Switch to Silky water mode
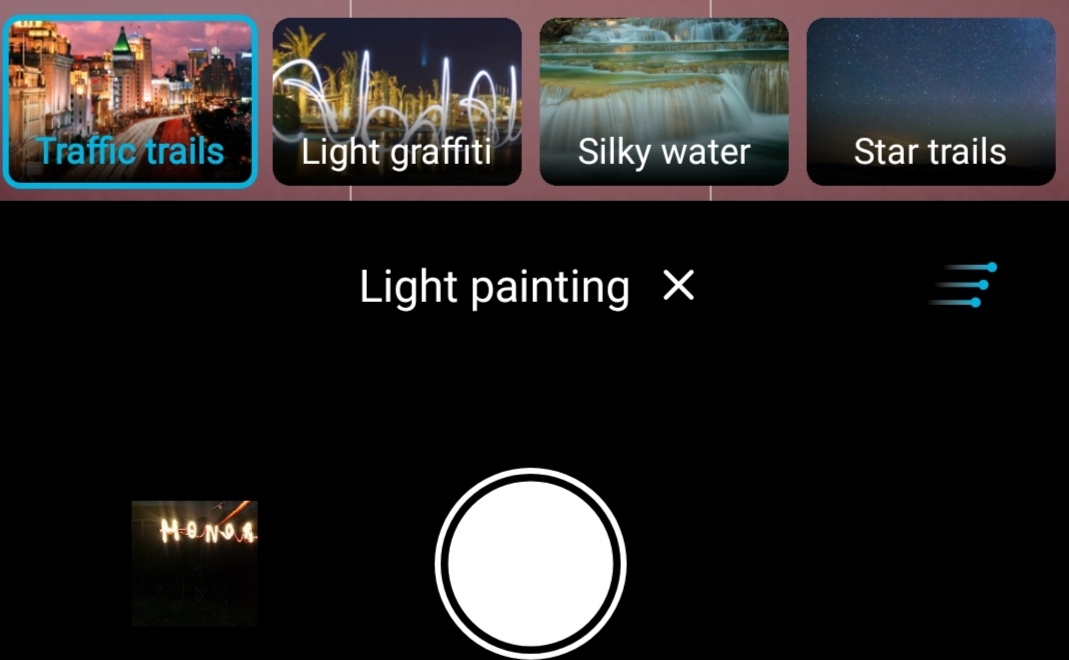1069x660 pixels. click(x=664, y=102)
